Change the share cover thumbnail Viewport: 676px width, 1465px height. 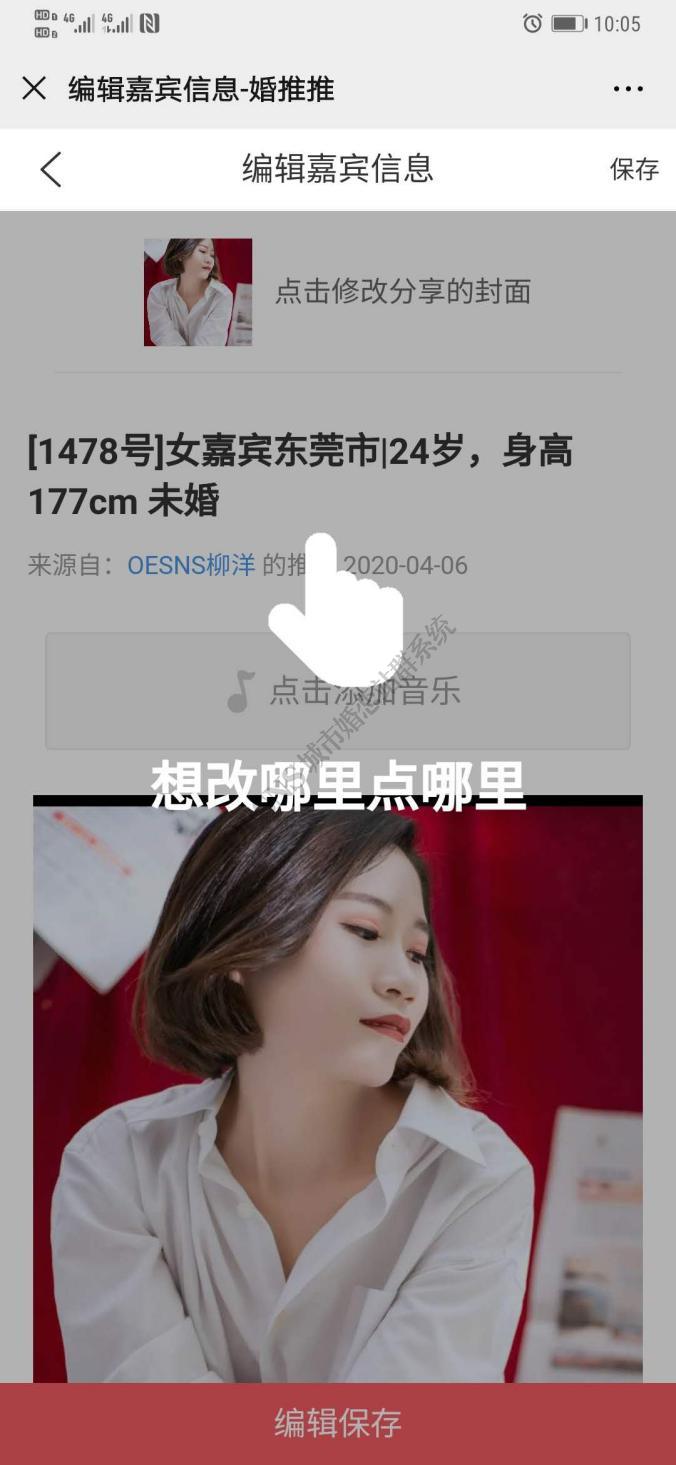click(198, 292)
